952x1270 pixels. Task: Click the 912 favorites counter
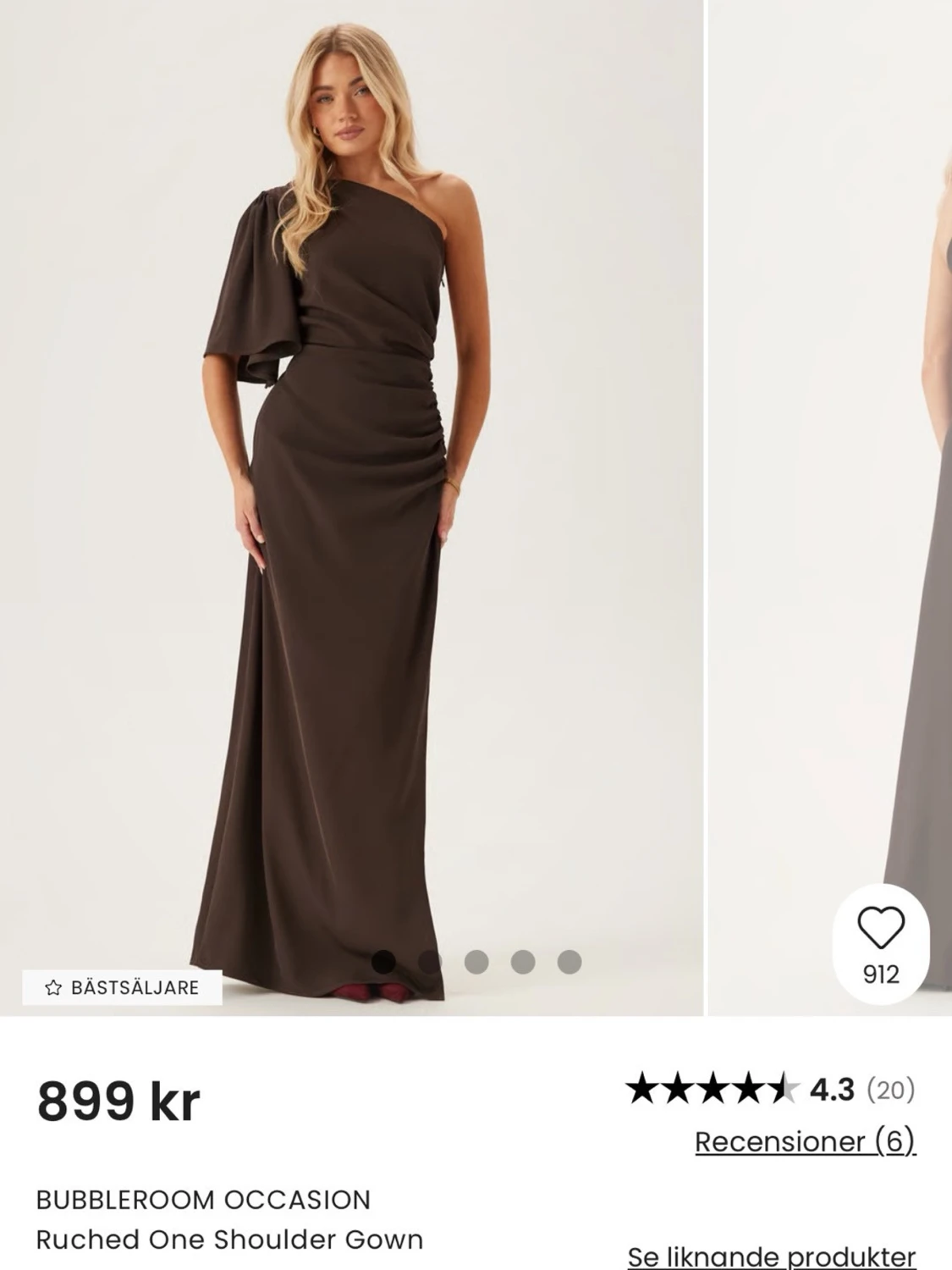pos(883,974)
